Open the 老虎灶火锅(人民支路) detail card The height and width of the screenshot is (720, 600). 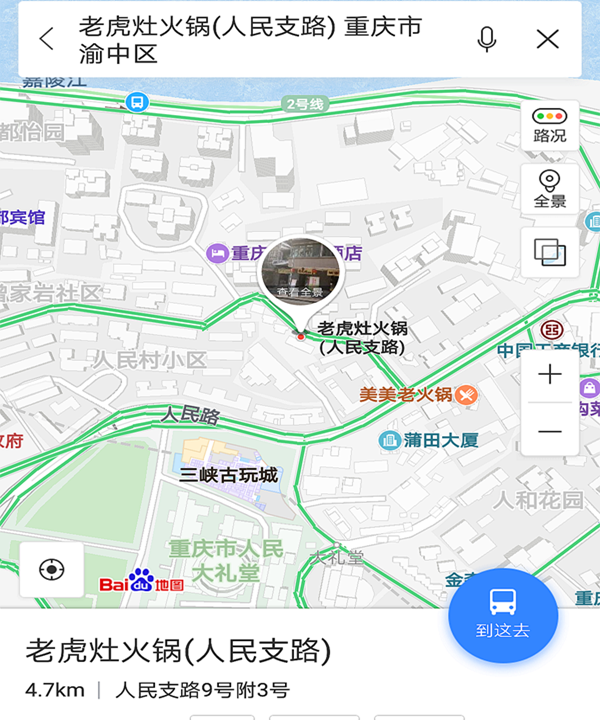[180, 652]
